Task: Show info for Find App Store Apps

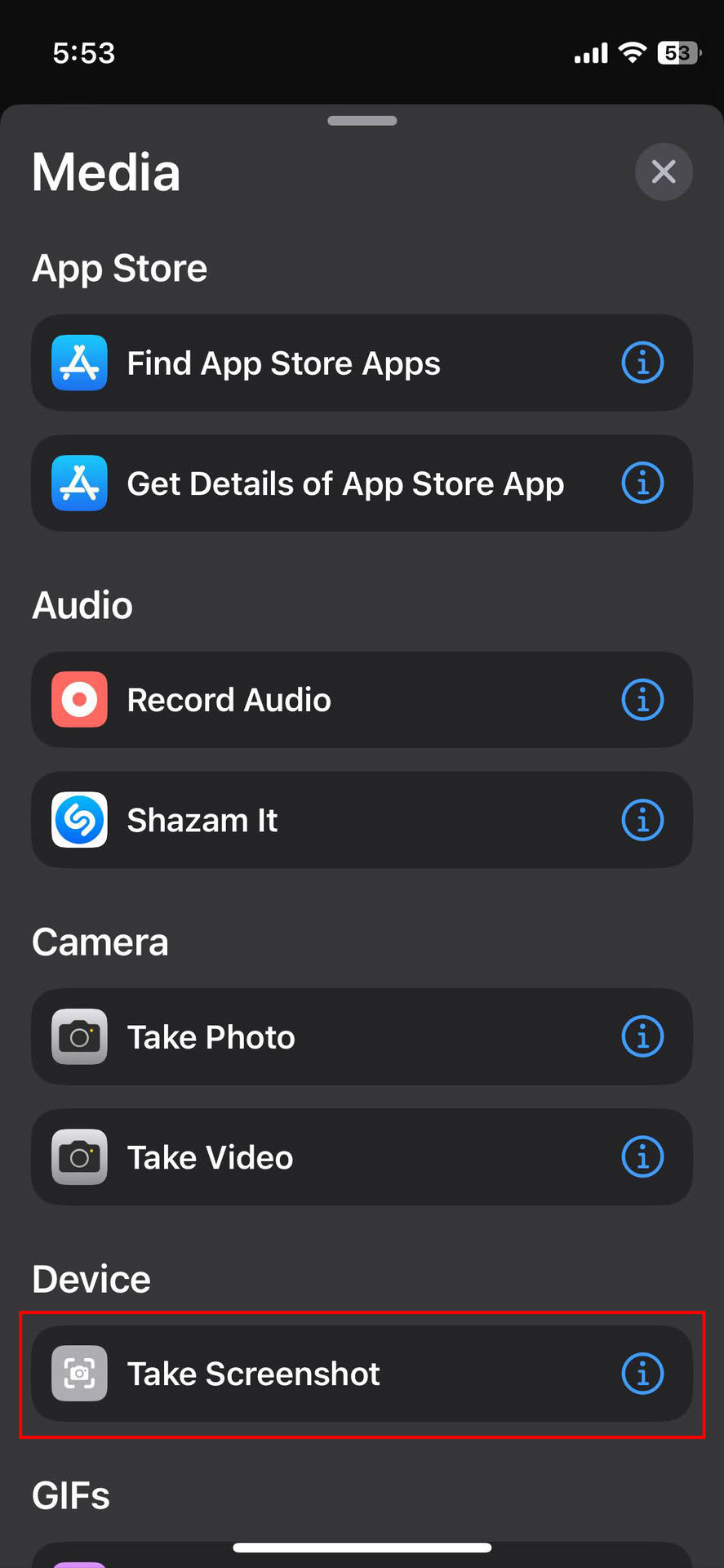Action: pyautogui.click(x=642, y=363)
